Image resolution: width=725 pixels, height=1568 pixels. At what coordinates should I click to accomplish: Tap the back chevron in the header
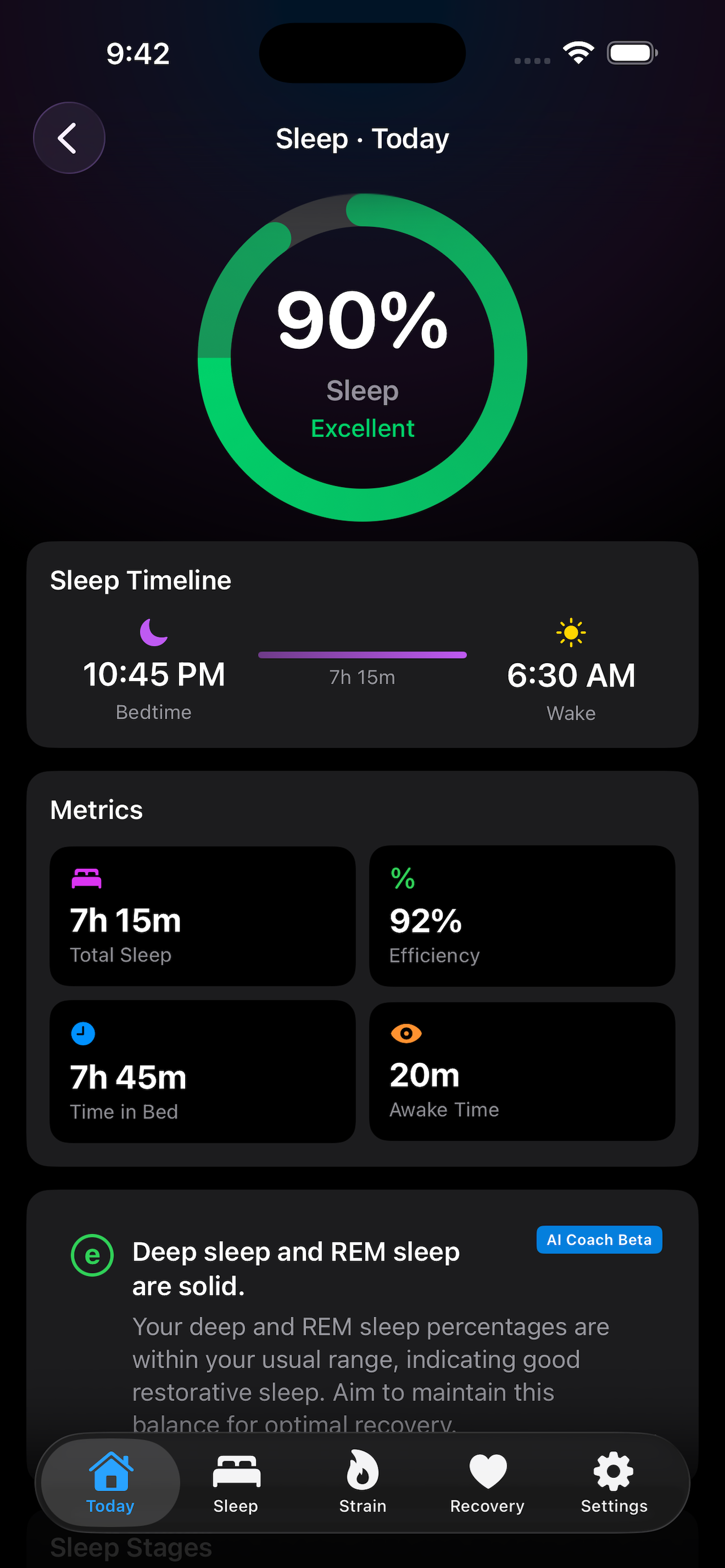click(69, 138)
